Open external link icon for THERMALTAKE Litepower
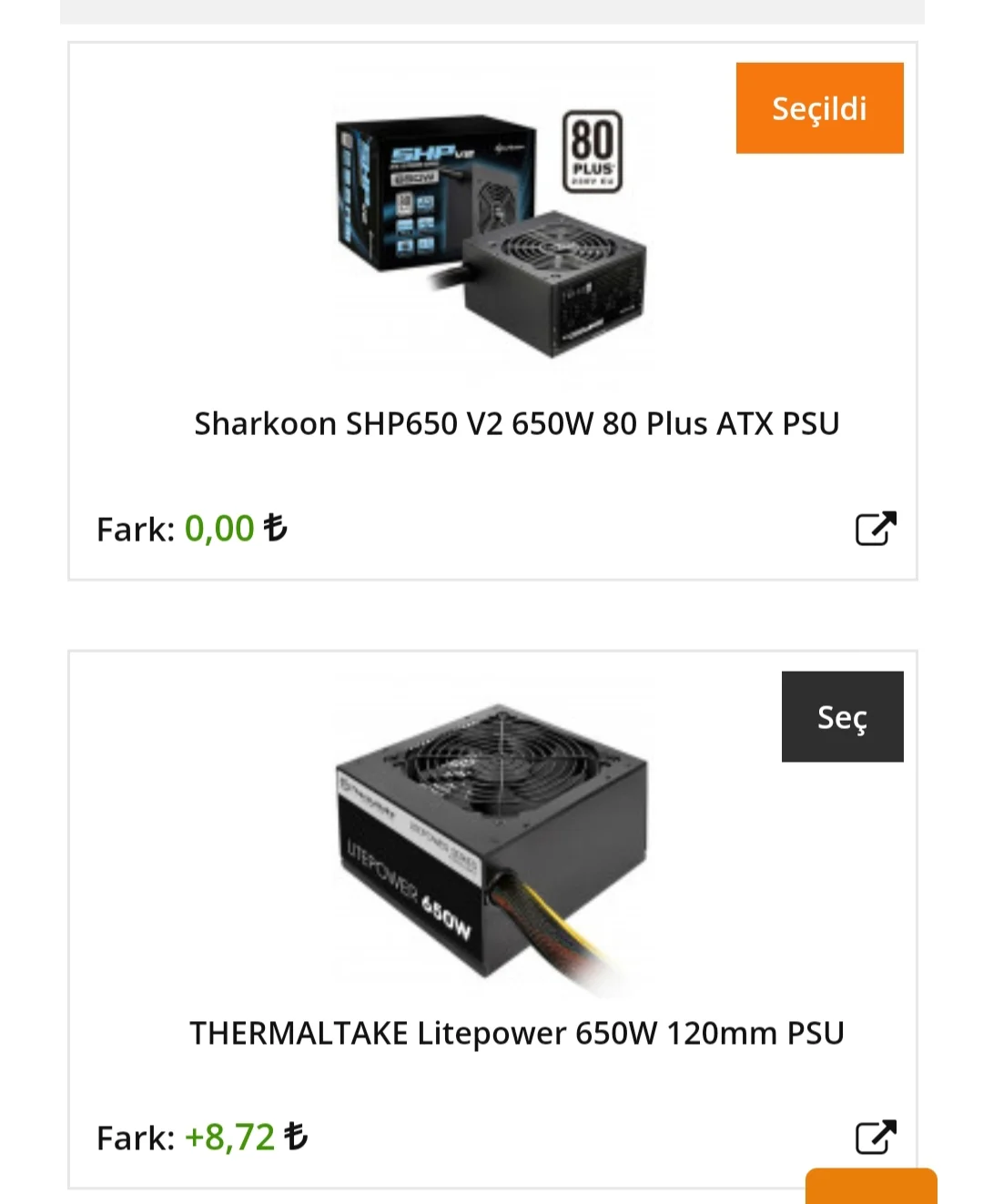Viewport: 983px width, 1204px height. click(x=876, y=1137)
